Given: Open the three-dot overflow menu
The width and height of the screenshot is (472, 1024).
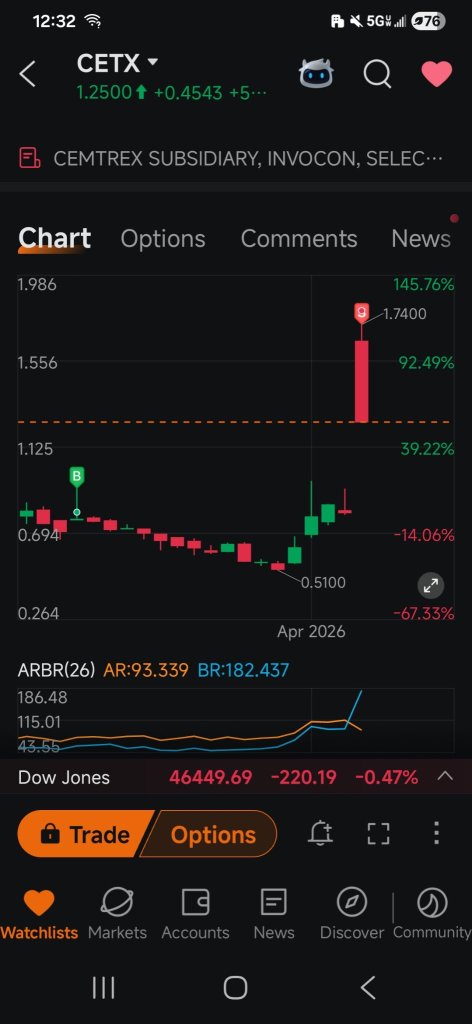Looking at the screenshot, I should [x=436, y=833].
